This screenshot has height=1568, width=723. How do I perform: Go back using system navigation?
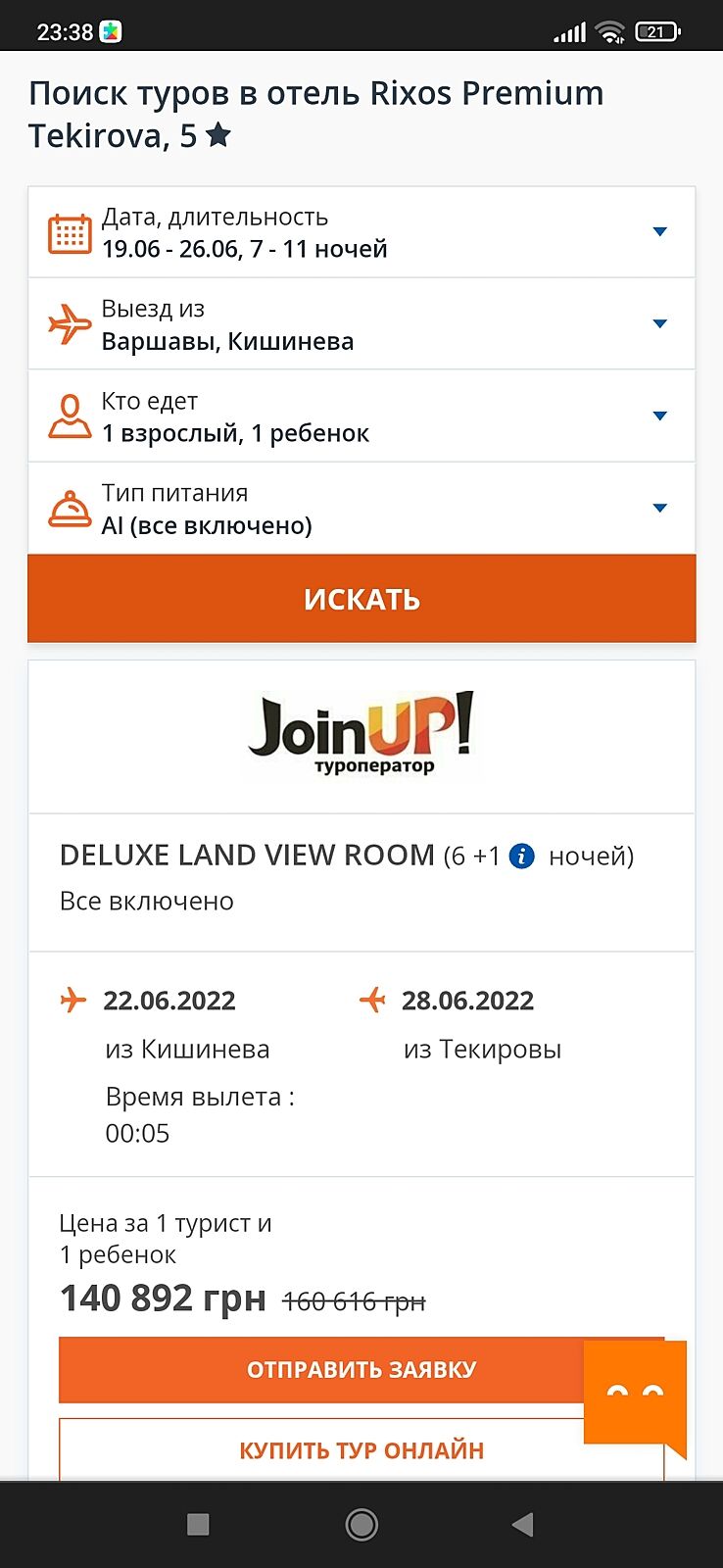point(523,1524)
